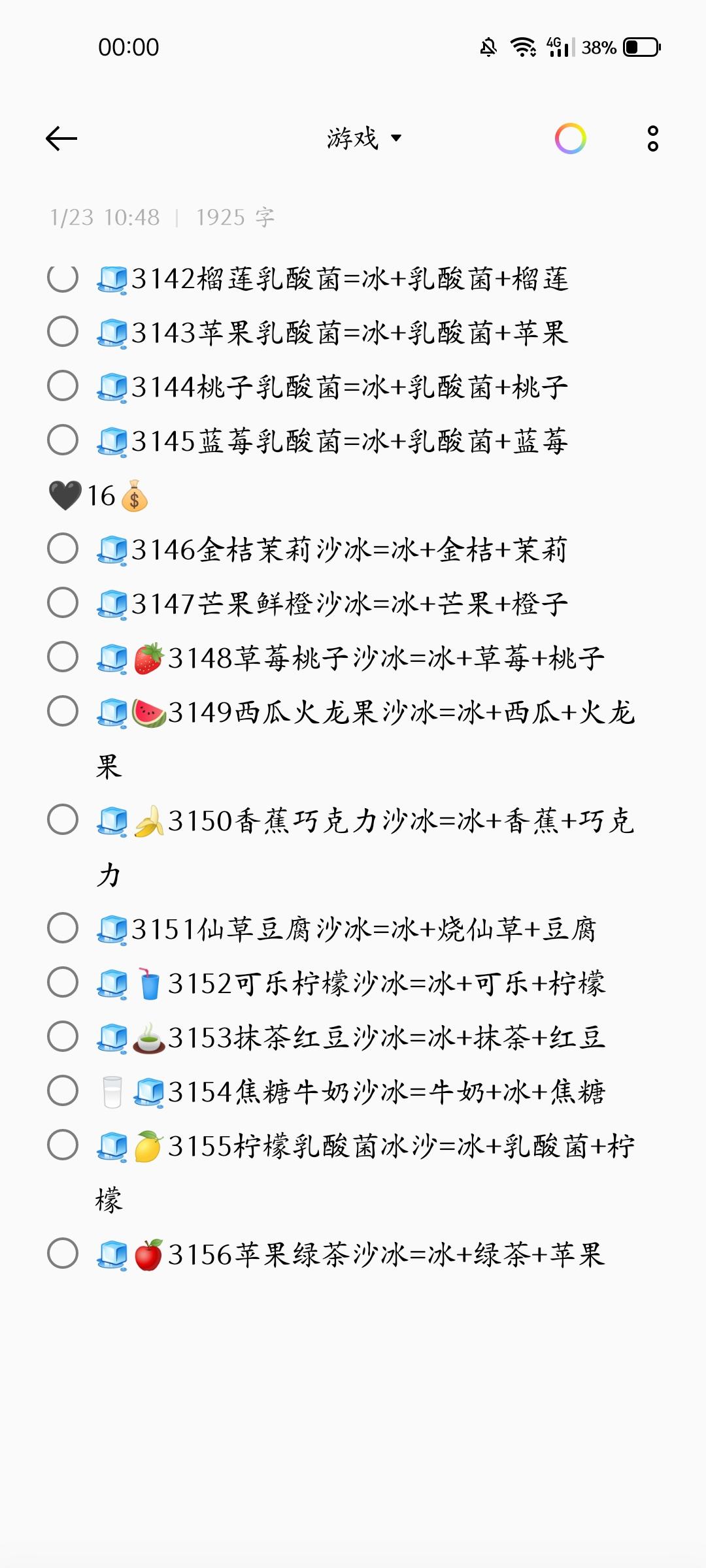Check off 3155柠檬乳酸菌冰沙
The width and height of the screenshot is (706, 1568).
pyautogui.click(x=63, y=1145)
